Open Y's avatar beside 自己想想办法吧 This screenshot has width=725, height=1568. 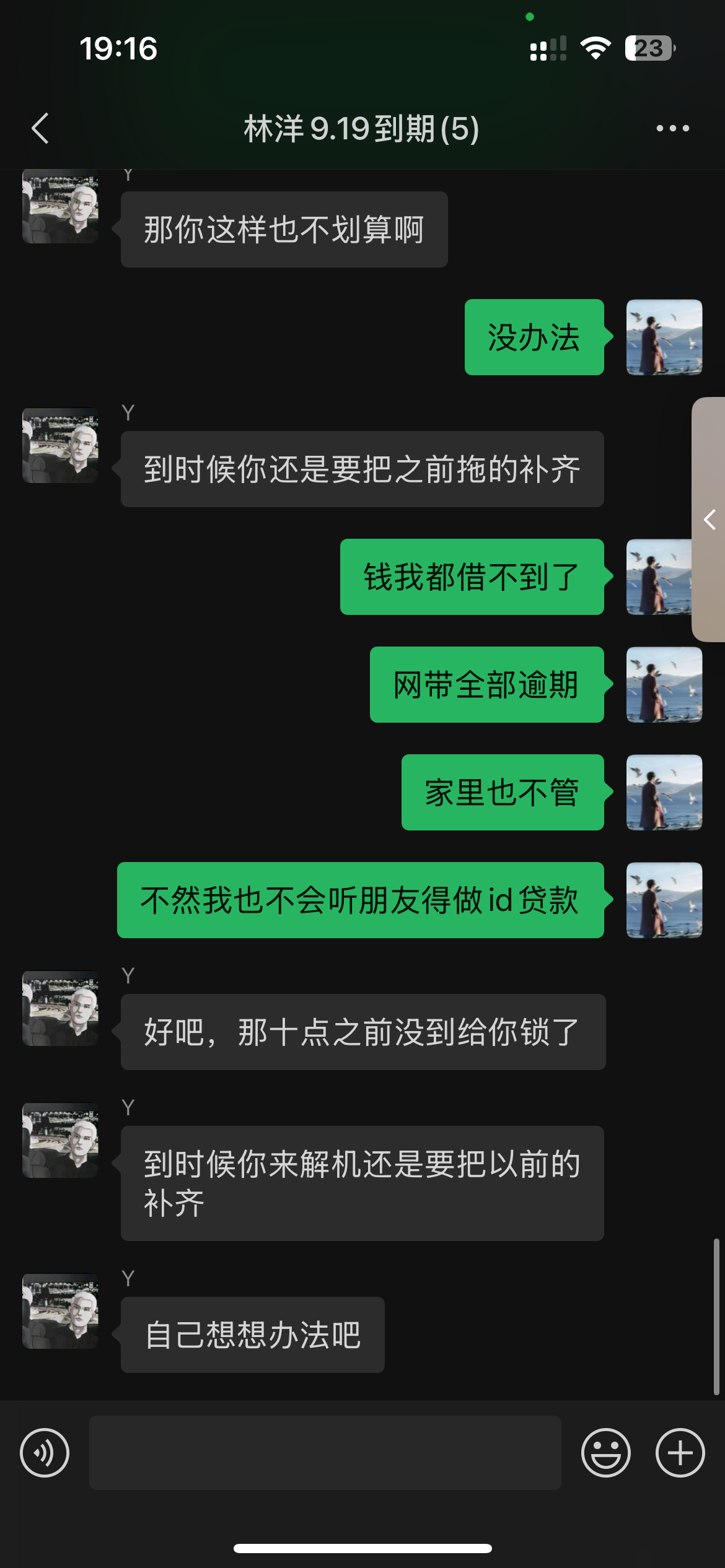coord(60,1311)
